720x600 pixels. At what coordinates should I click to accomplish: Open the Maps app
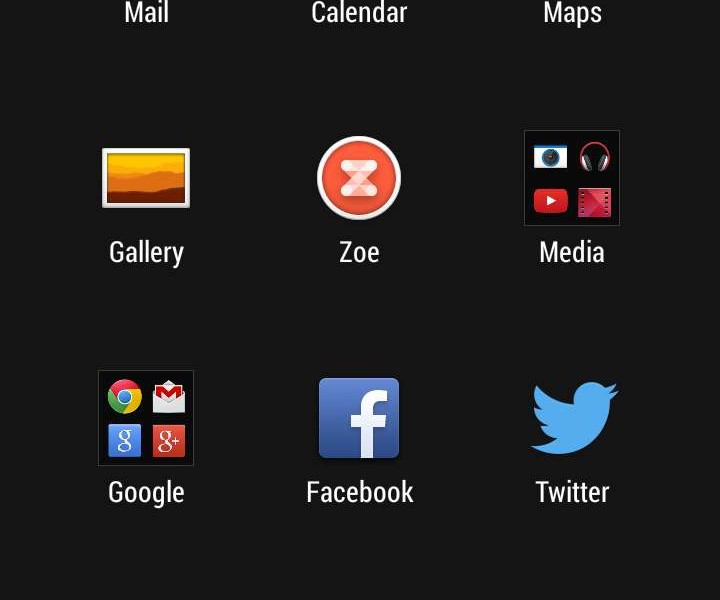point(572,13)
